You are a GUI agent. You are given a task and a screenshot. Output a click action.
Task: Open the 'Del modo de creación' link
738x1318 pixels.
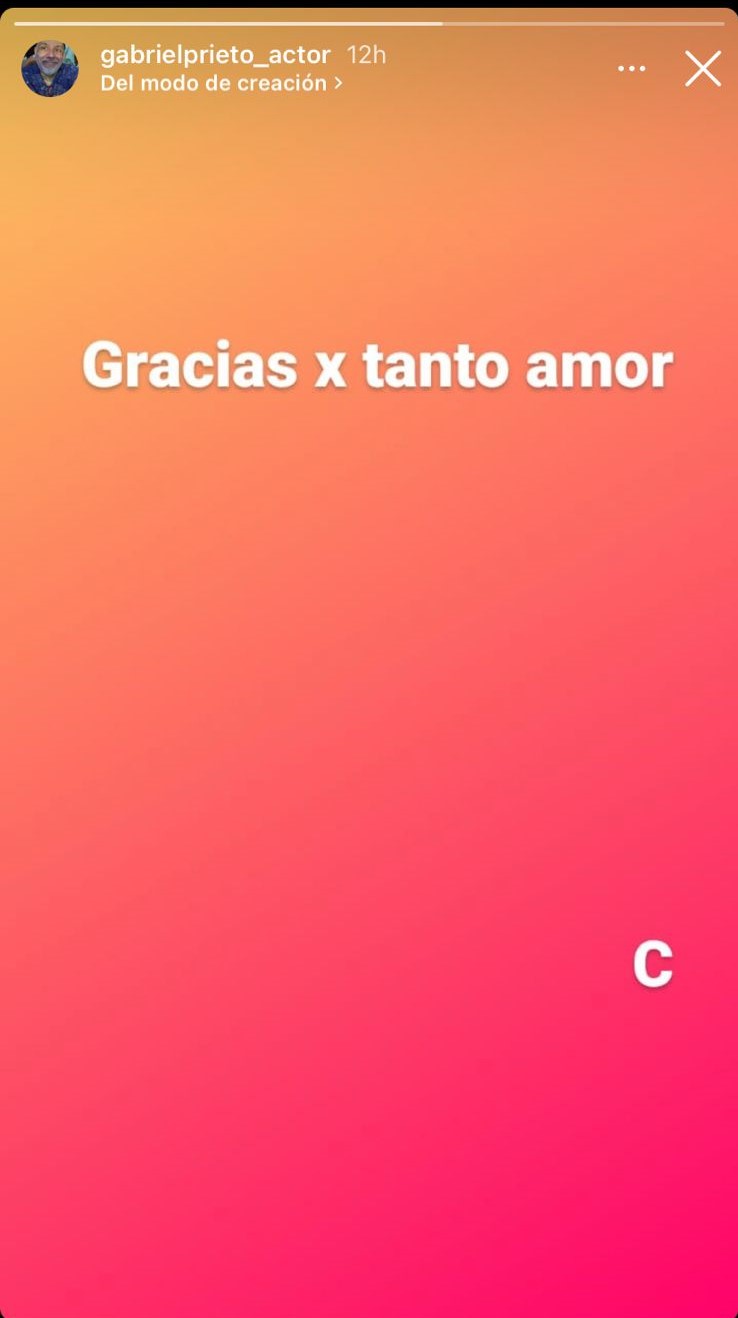click(221, 84)
